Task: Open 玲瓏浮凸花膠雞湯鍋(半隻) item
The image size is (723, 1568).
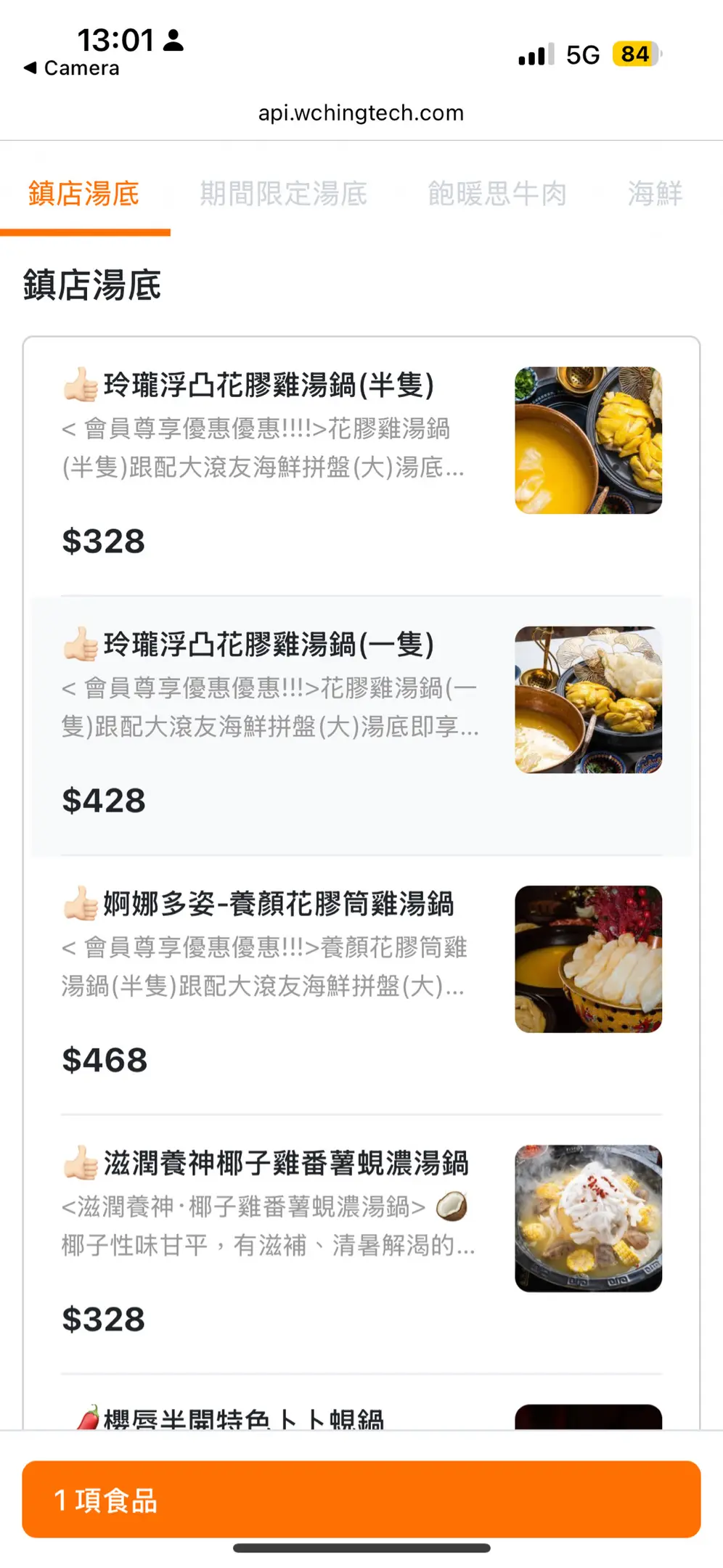Action: click(x=269, y=385)
